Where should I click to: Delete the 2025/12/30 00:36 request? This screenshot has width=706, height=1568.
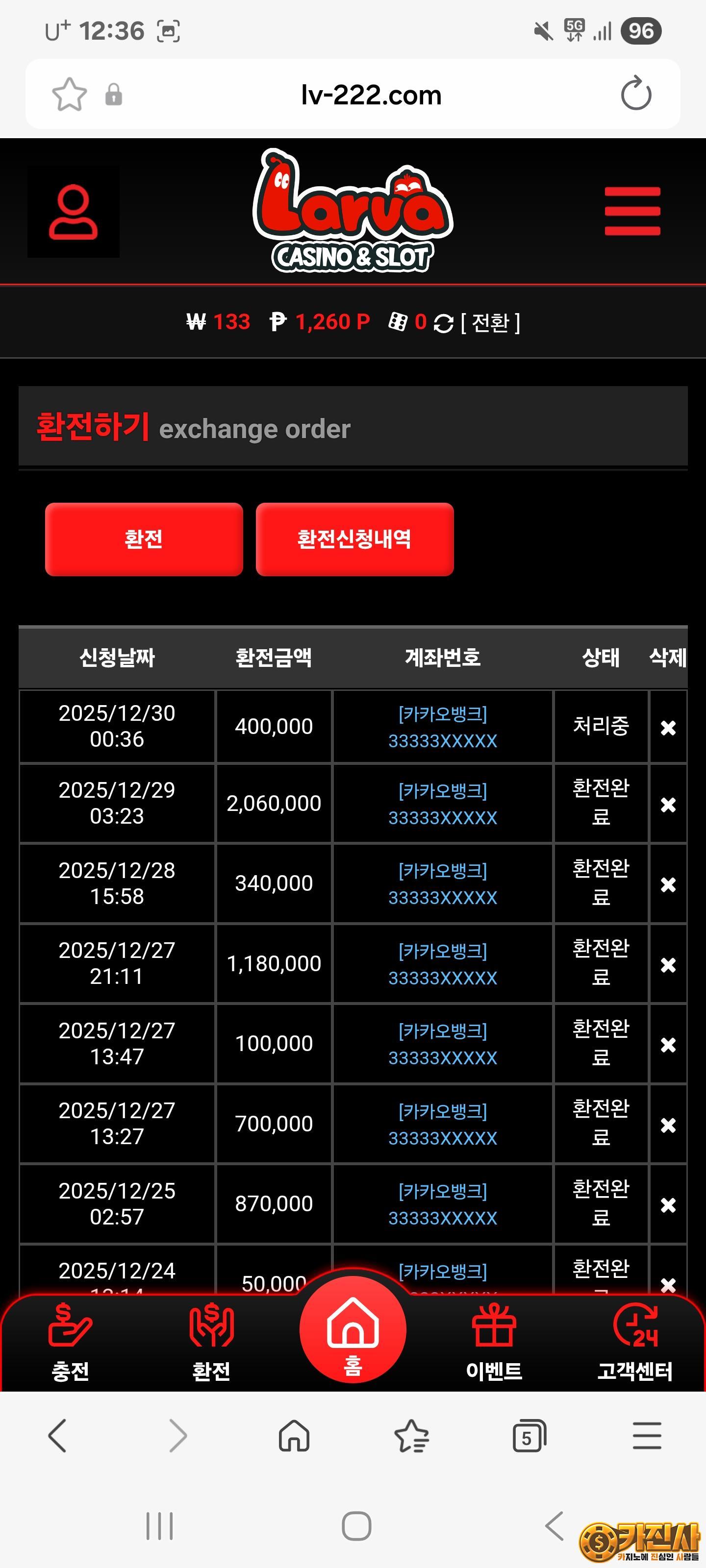(668, 727)
